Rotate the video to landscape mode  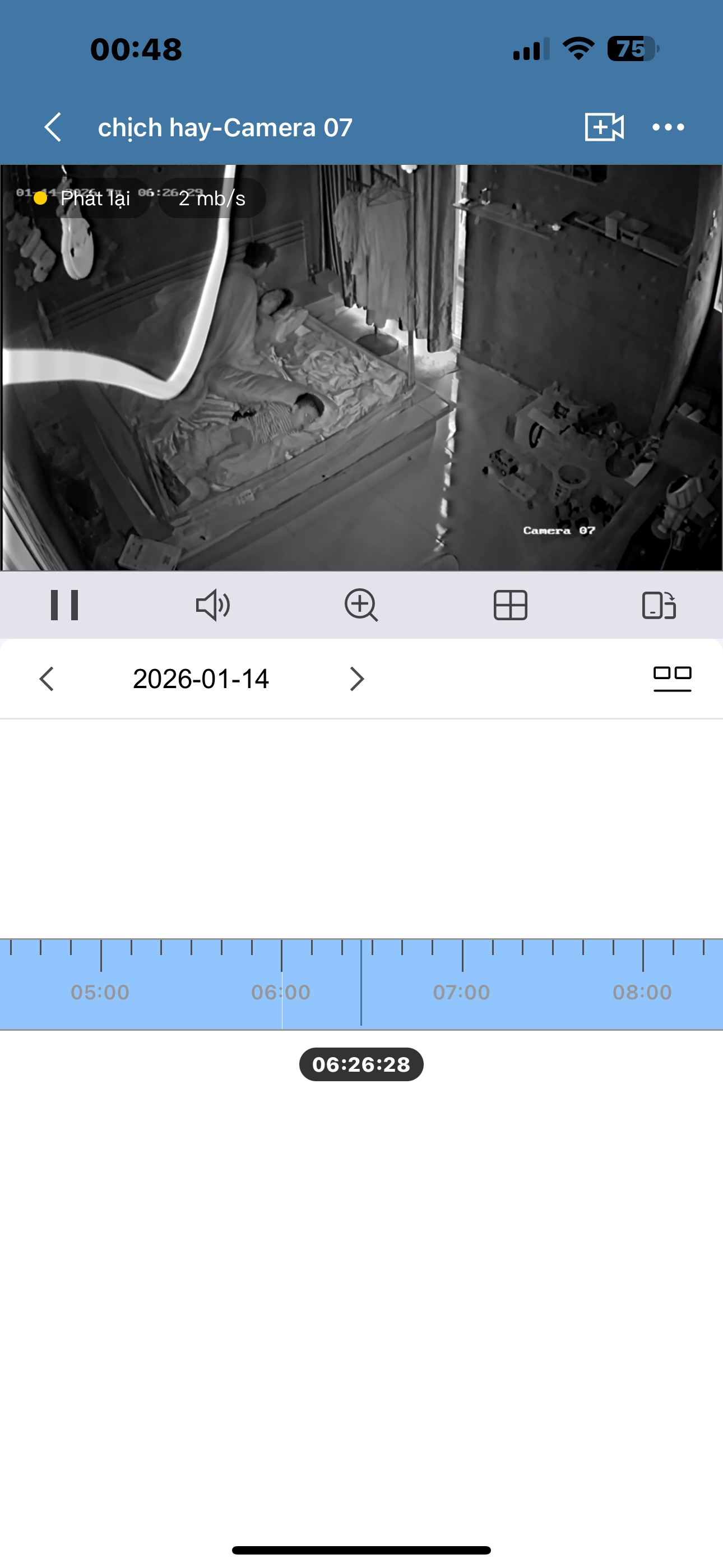[x=659, y=605]
